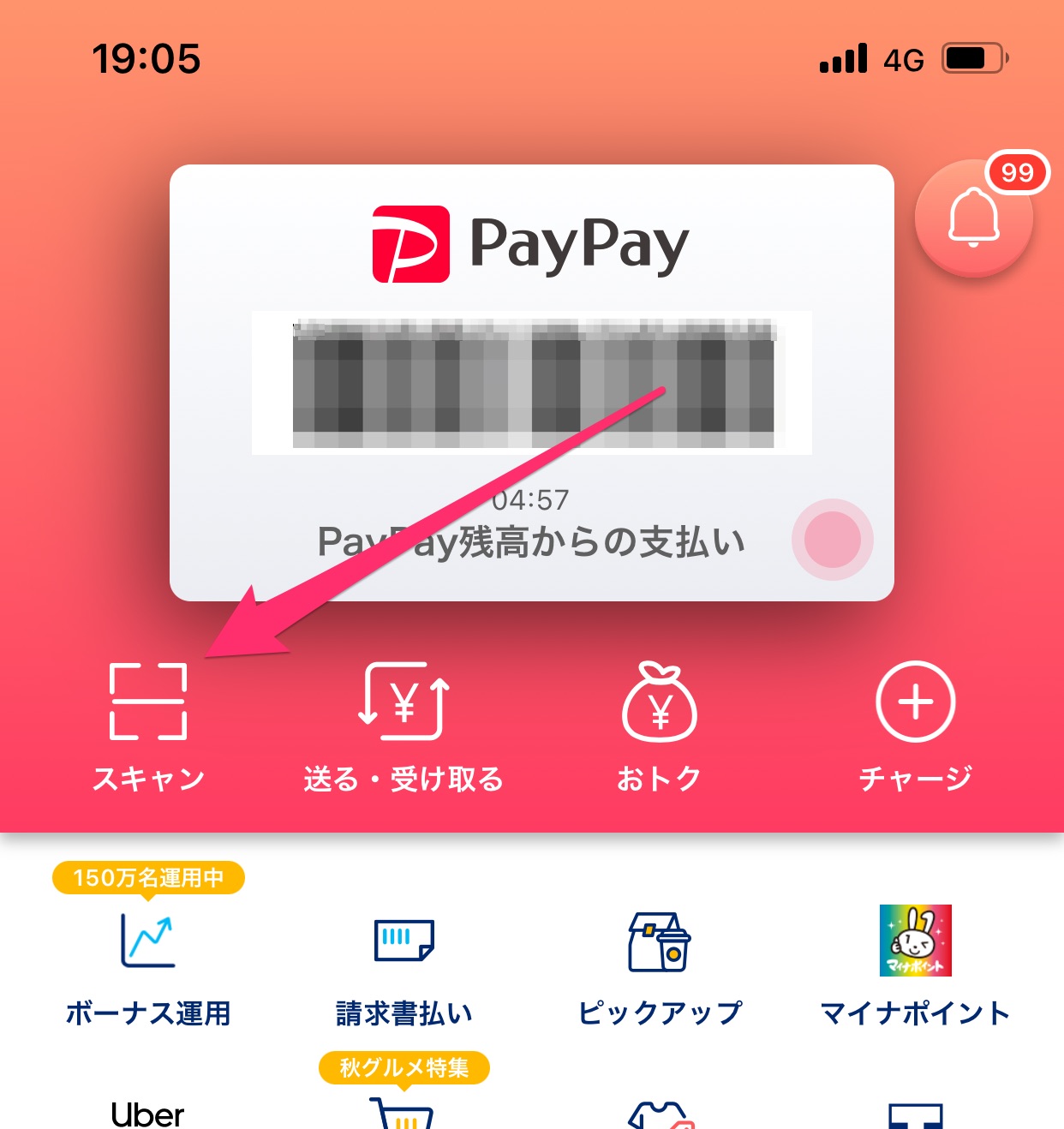This screenshot has height=1129, width=1064.
Task: Open the notifications bell
Action: pyautogui.click(x=973, y=218)
